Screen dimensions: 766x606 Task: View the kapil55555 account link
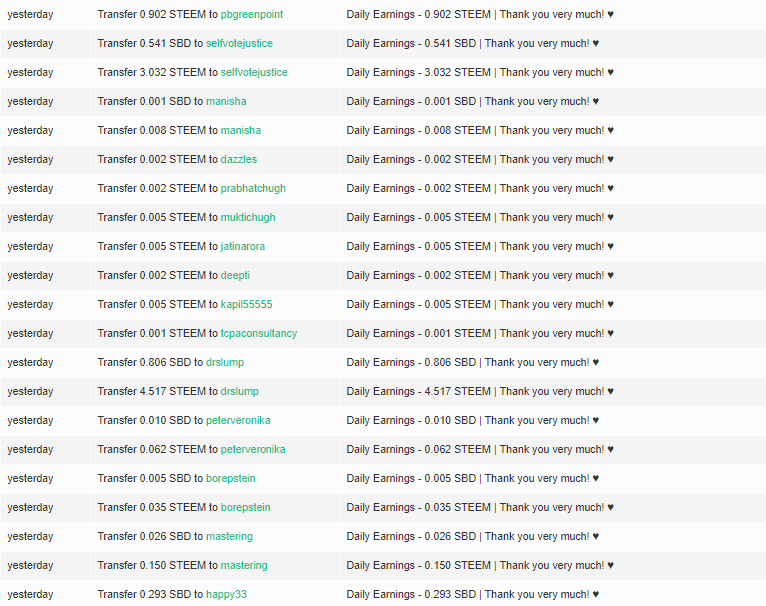[x=246, y=304]
